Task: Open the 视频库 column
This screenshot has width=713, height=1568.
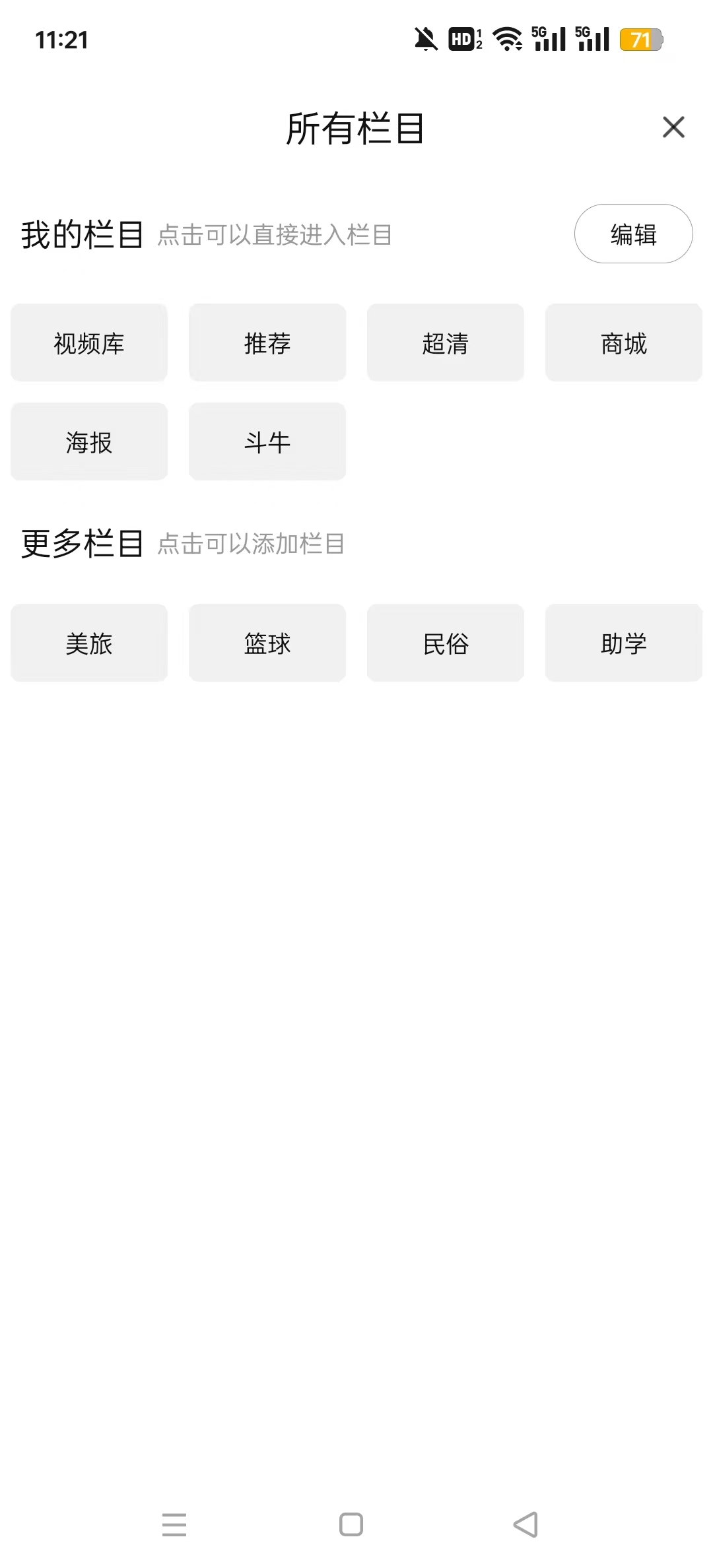Action: click(89, 343)
